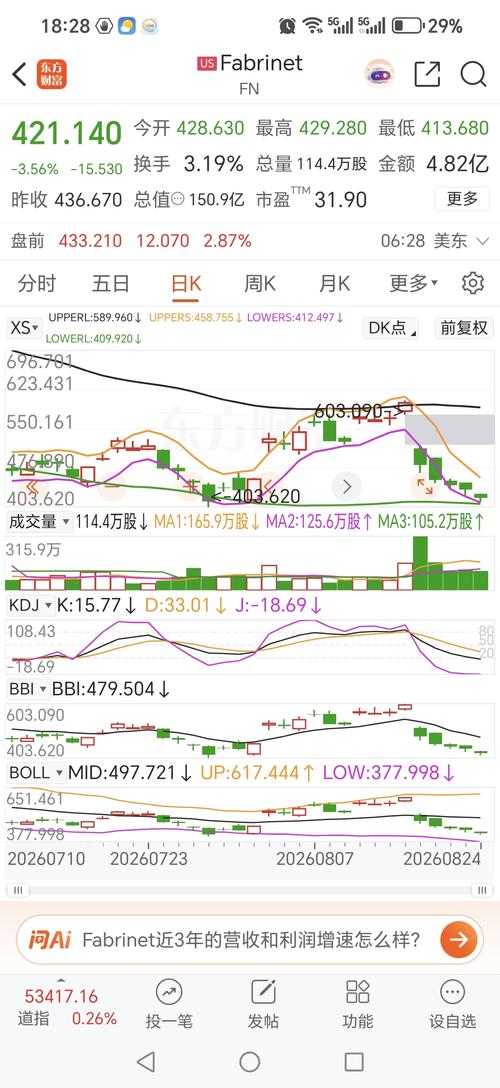Image resolution: width=500 pixels, height=1088 pixels.
Task: Expand the 盘前 美东 dropdown arrow
Action: tap(483, 241)
